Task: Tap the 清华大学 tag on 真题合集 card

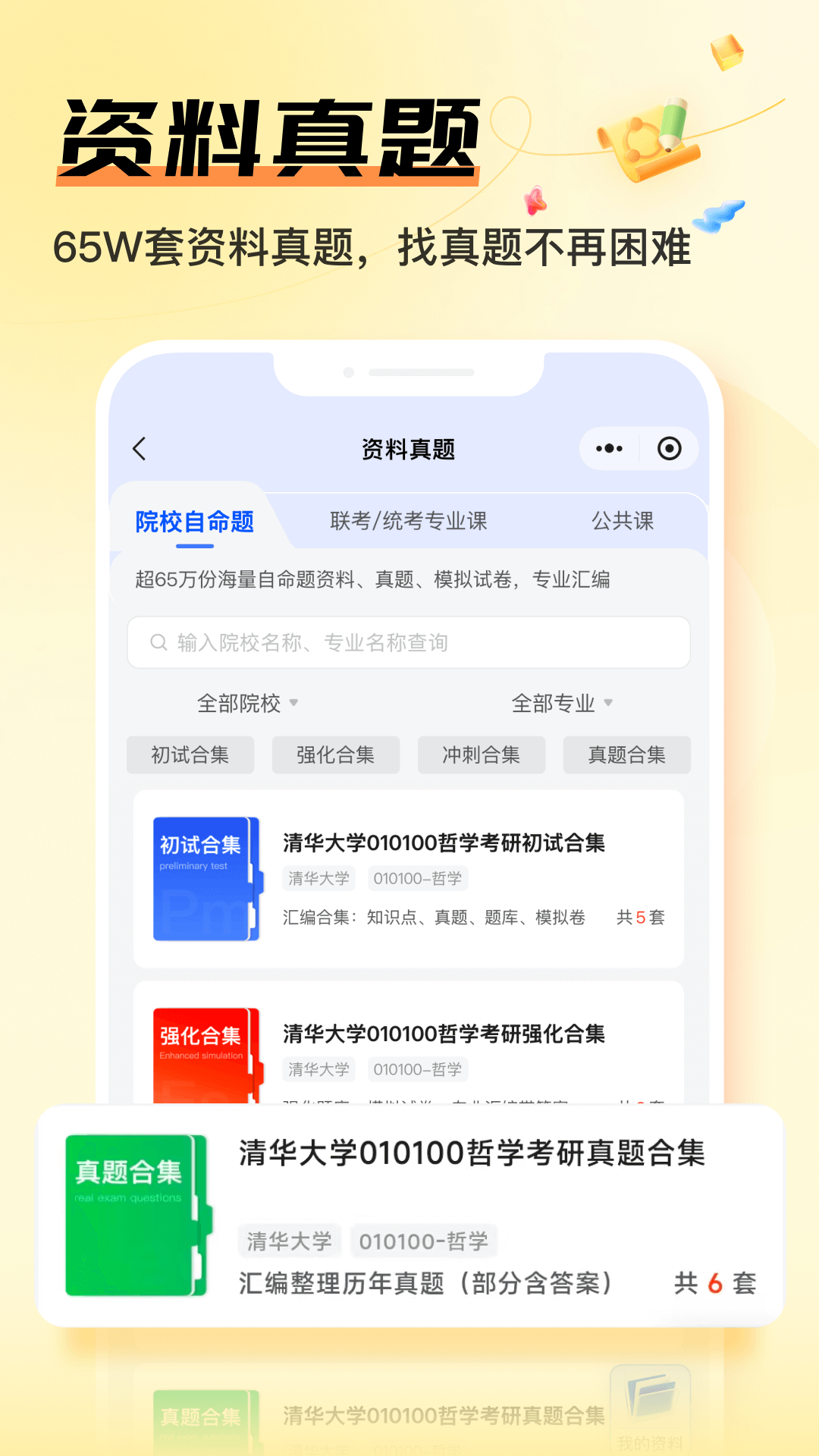Action: pyautogui.click(x=289, y=1241)
